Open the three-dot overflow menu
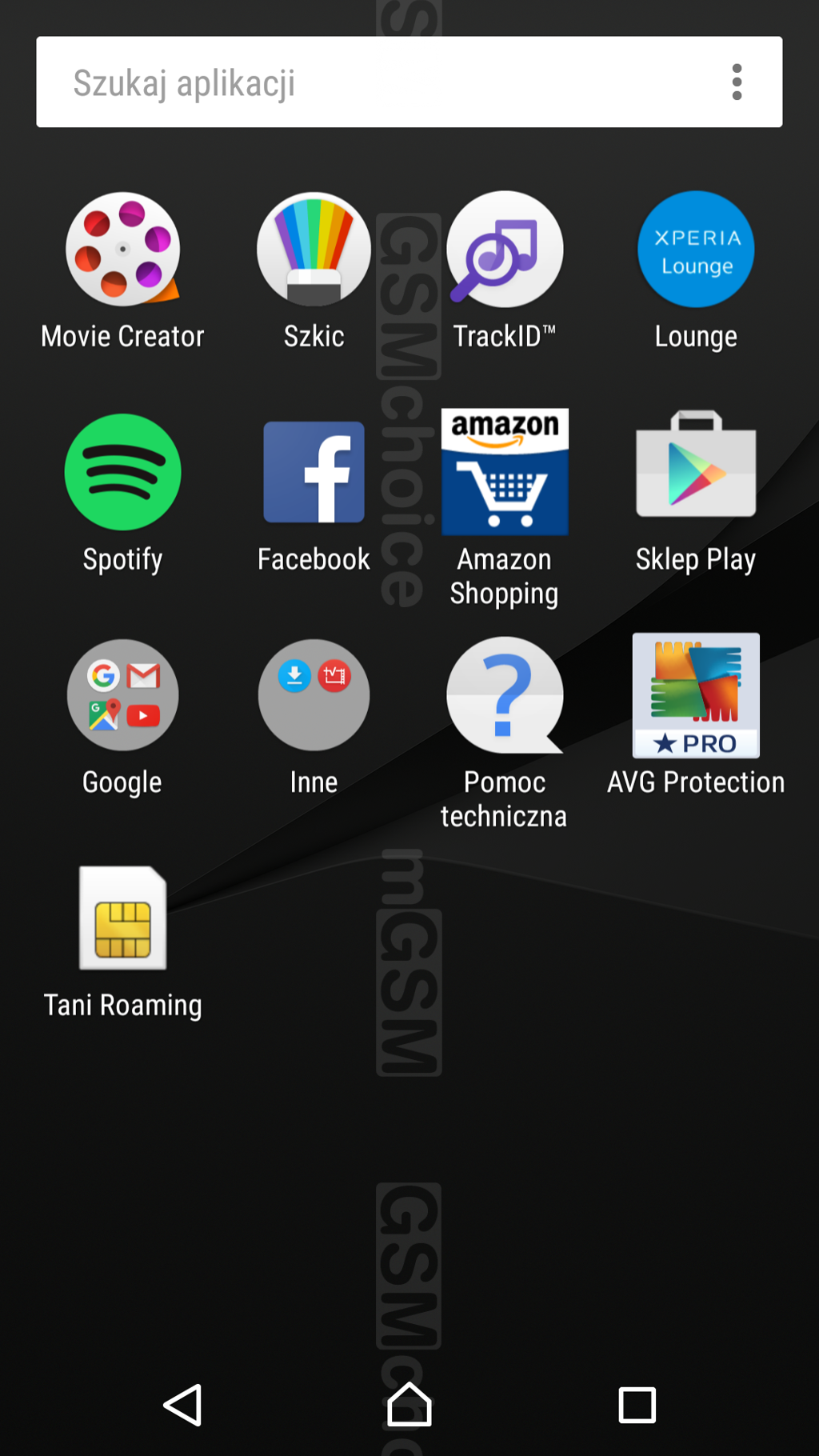The image size is (819, 1456). [x=737, y=82]
